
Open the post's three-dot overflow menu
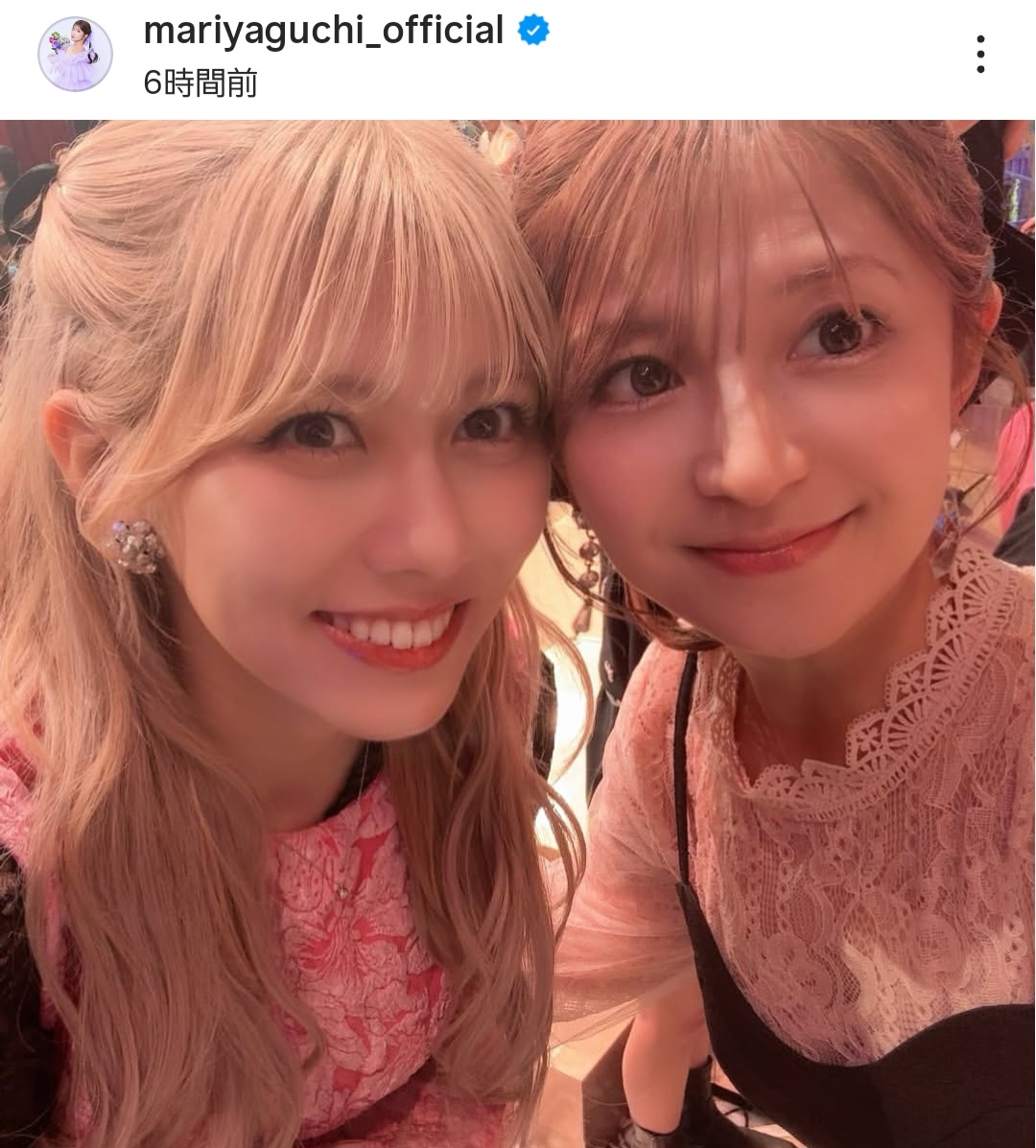(979, 55)
